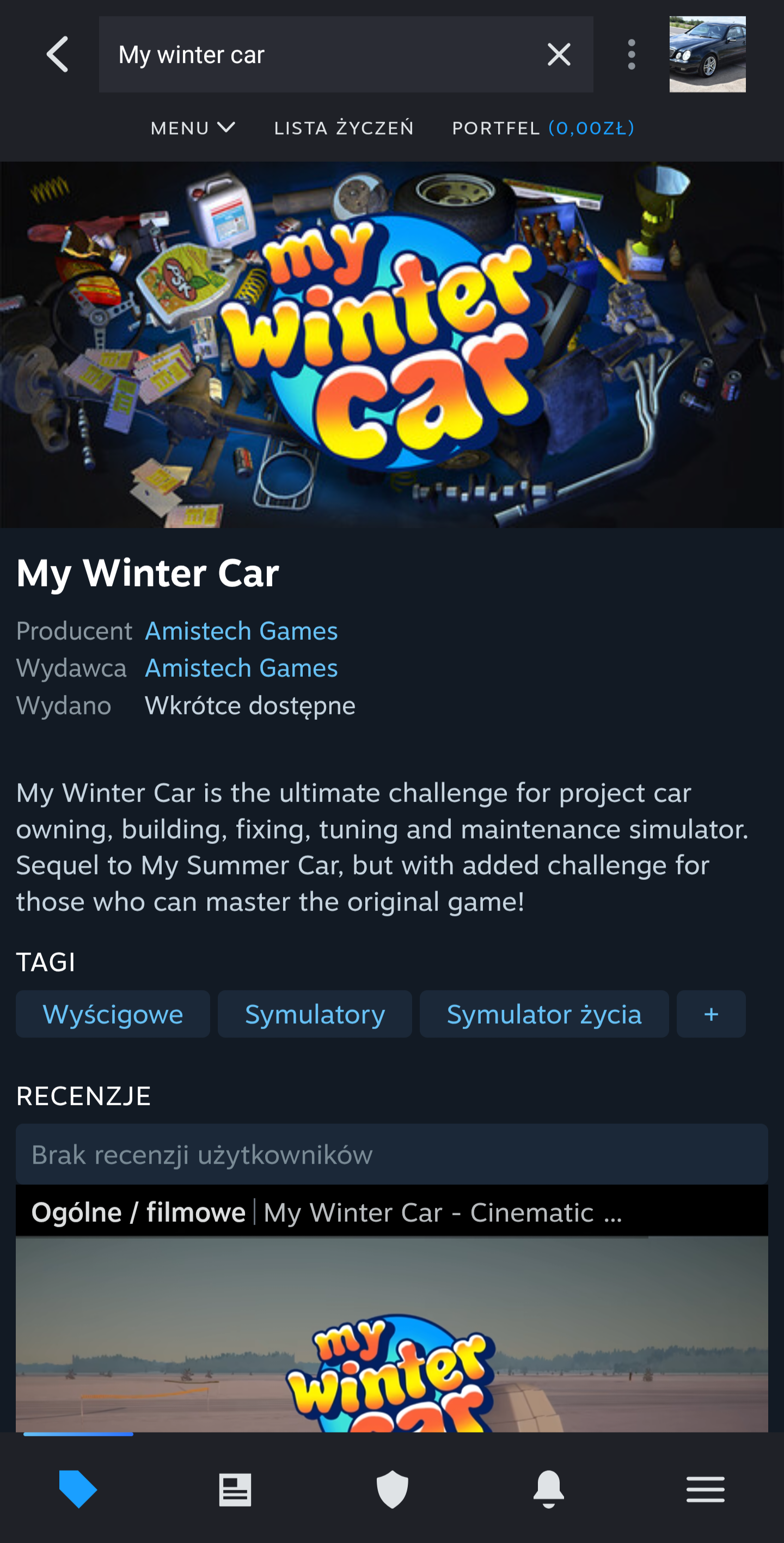The height and width of the screenshot is (1543, 784).
Task: Open the producer link Amistech Games
Action: click(x=241, y=630)
